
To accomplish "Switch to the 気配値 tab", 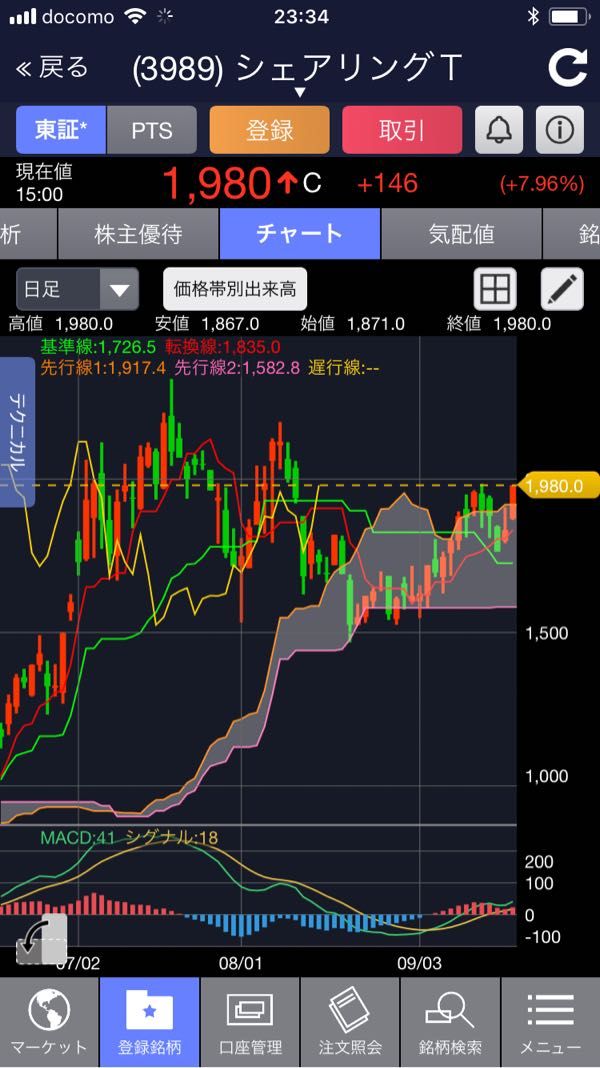I will (x=461, y=234).
